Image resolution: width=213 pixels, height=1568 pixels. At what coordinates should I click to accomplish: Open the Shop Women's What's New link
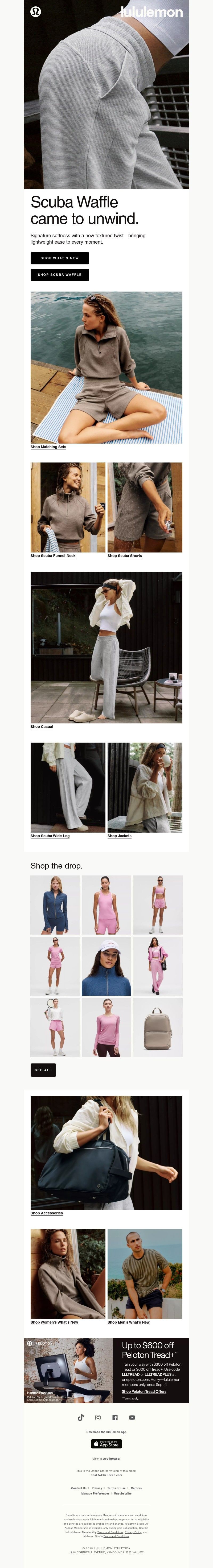pyautogui.click(x=54, y=1322)
